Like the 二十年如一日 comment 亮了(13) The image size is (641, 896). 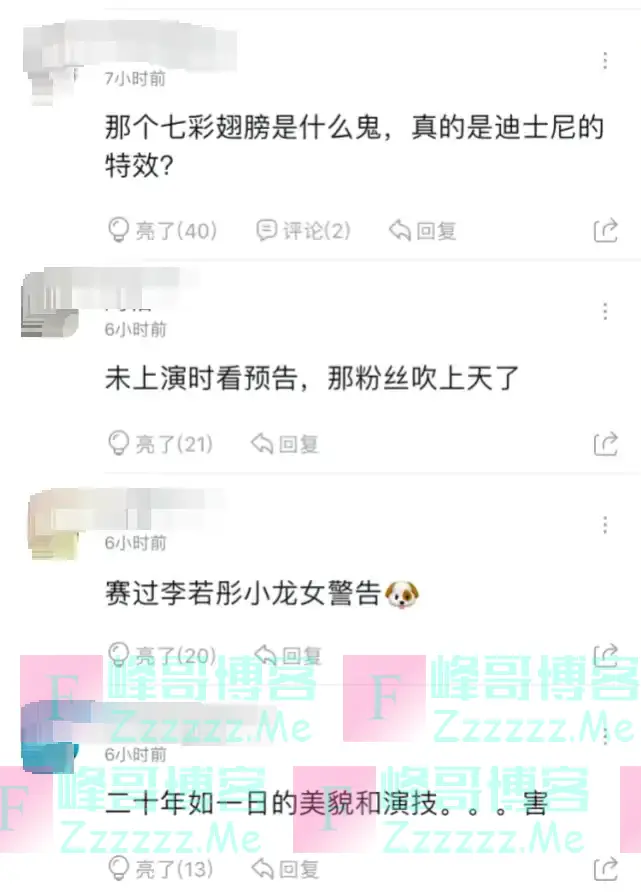(160, 868)
